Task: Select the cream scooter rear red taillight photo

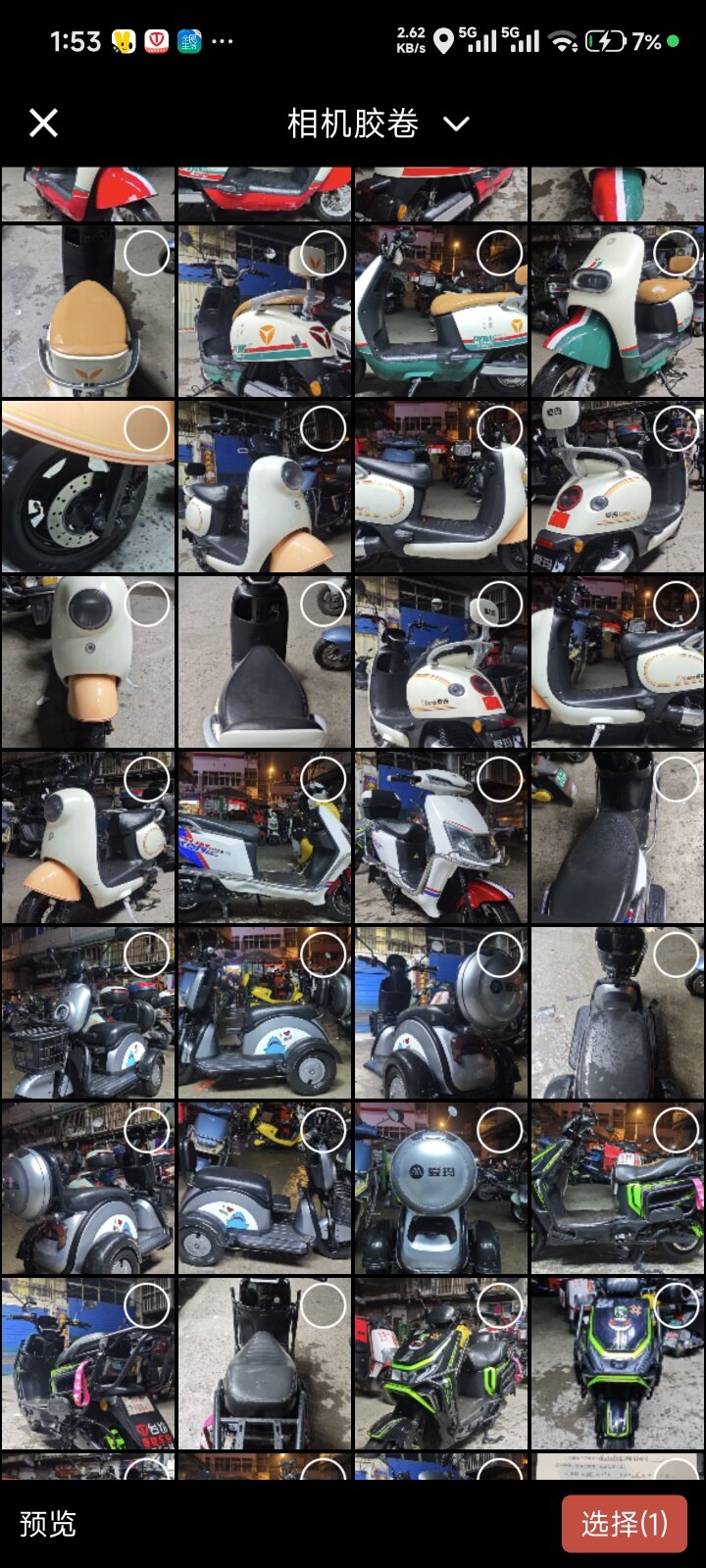Action: pos(676,429)
